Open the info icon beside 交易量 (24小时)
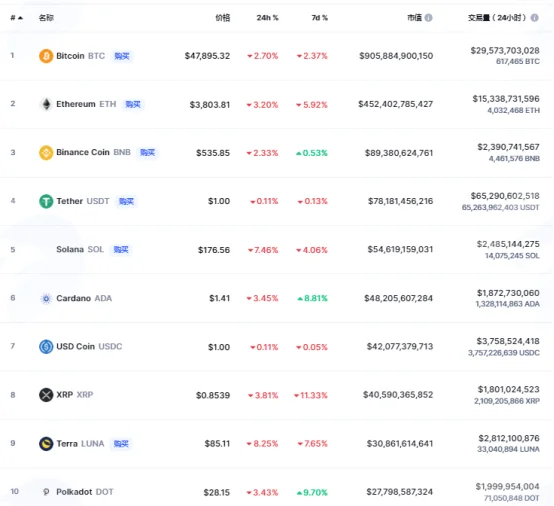 coord(535,18)
